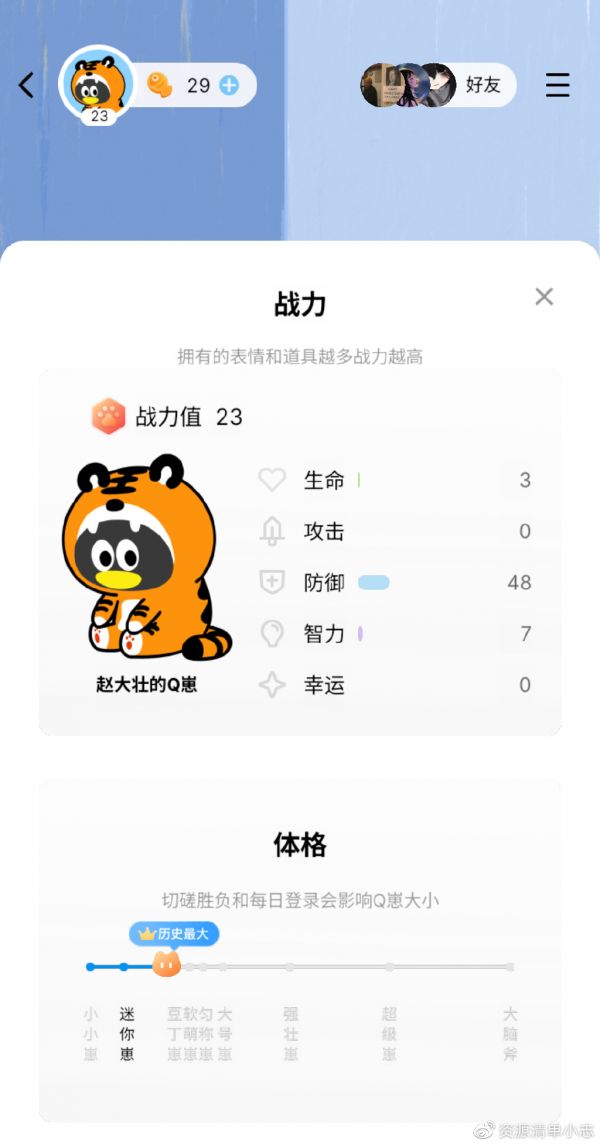Add more coins with the plus icon

tap(229, 85)
